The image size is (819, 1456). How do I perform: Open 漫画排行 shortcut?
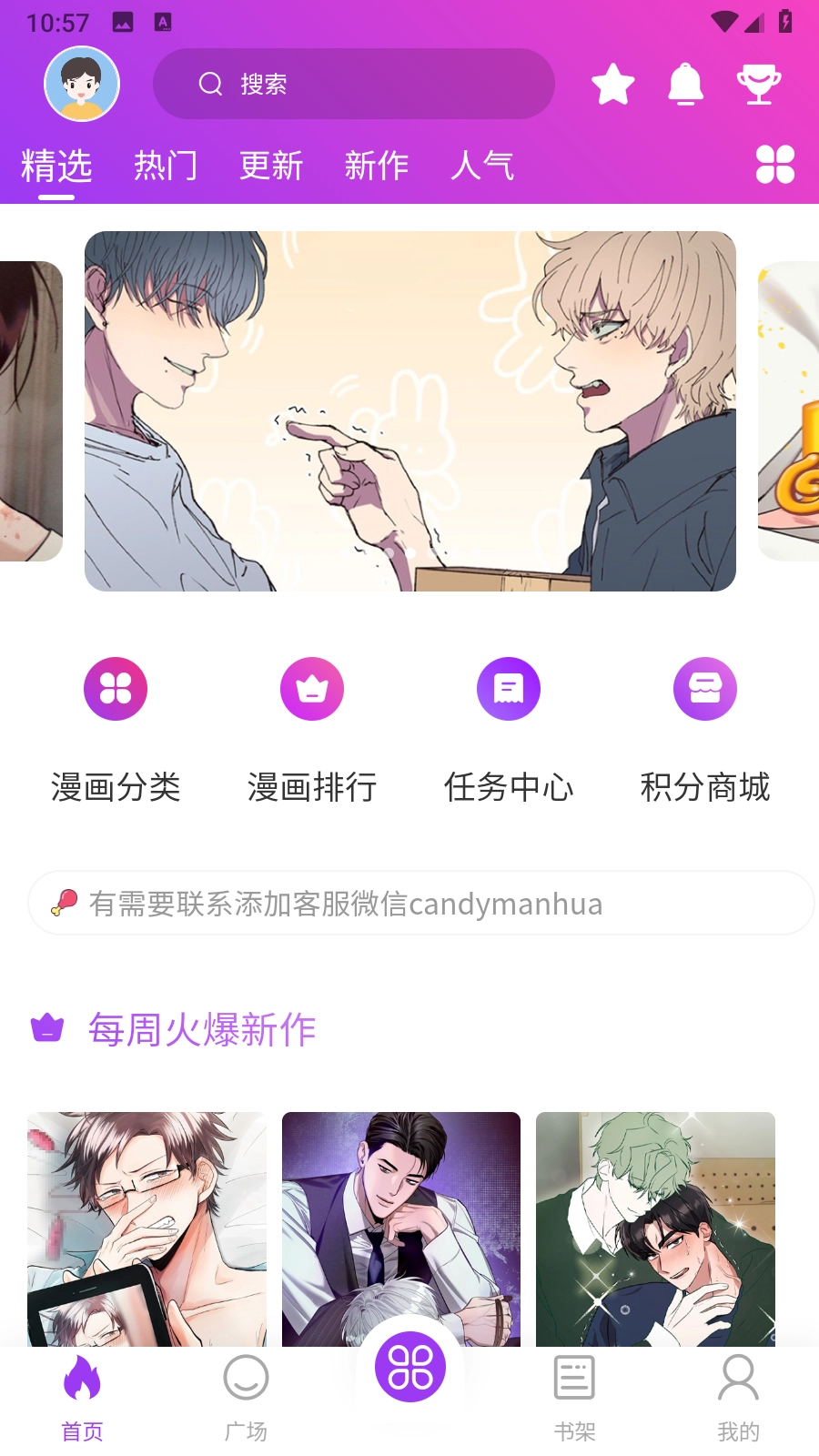[x=312, y=728]
